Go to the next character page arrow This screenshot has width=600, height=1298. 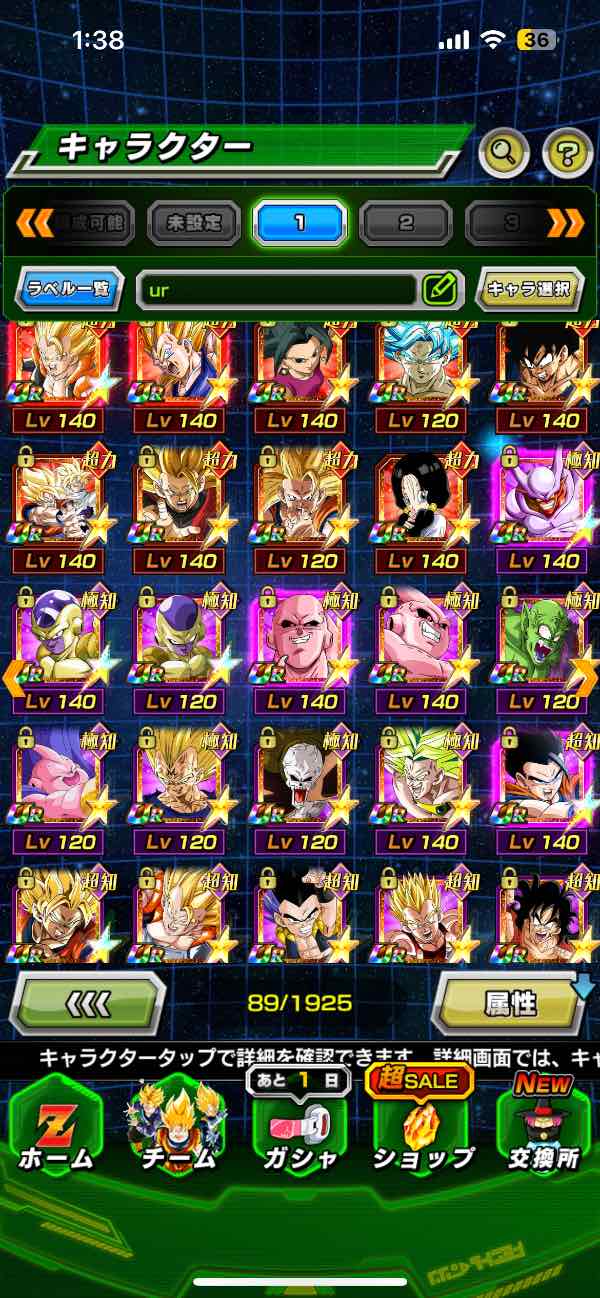[584, 678]
